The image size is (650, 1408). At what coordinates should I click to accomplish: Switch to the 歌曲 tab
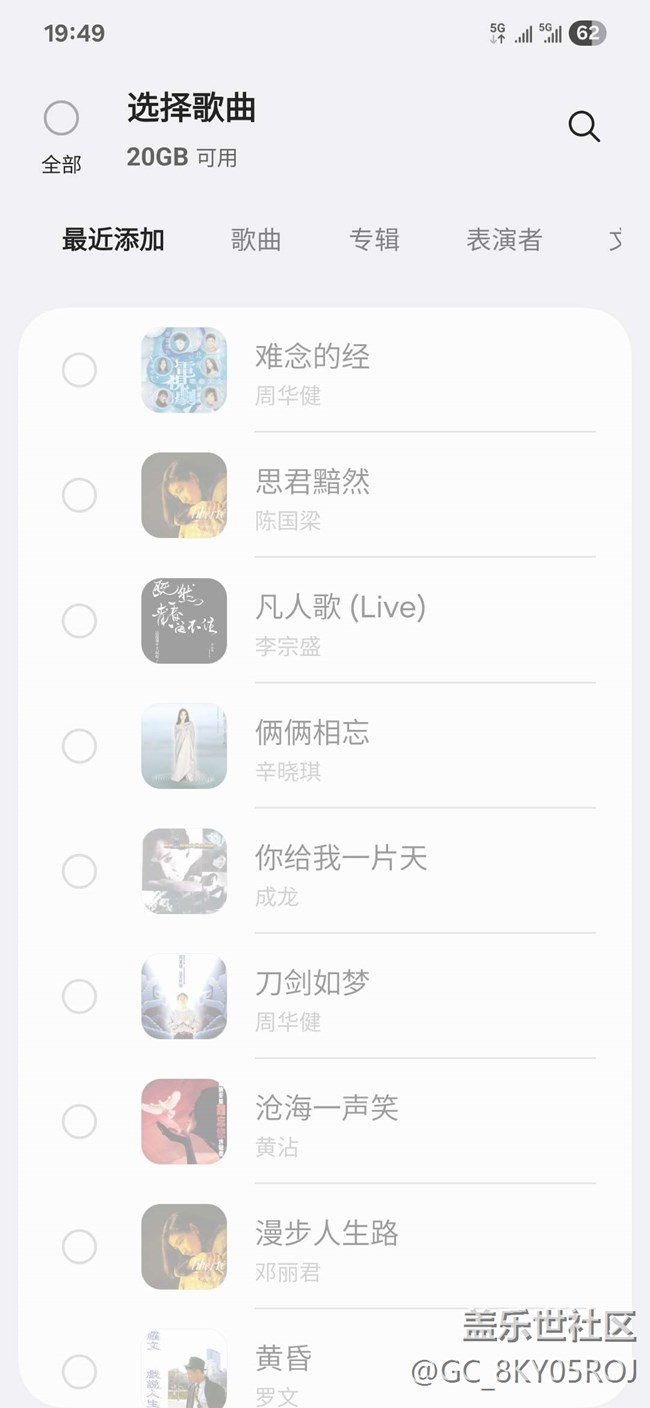tap(256, 240)
